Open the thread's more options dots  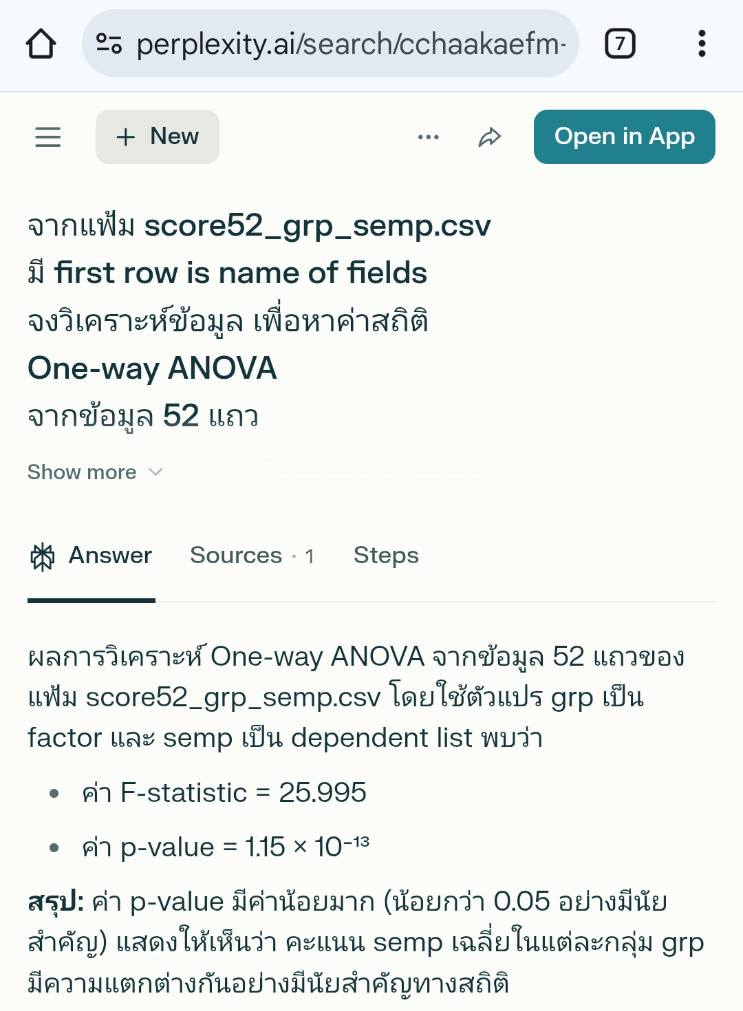click(428, 137)
